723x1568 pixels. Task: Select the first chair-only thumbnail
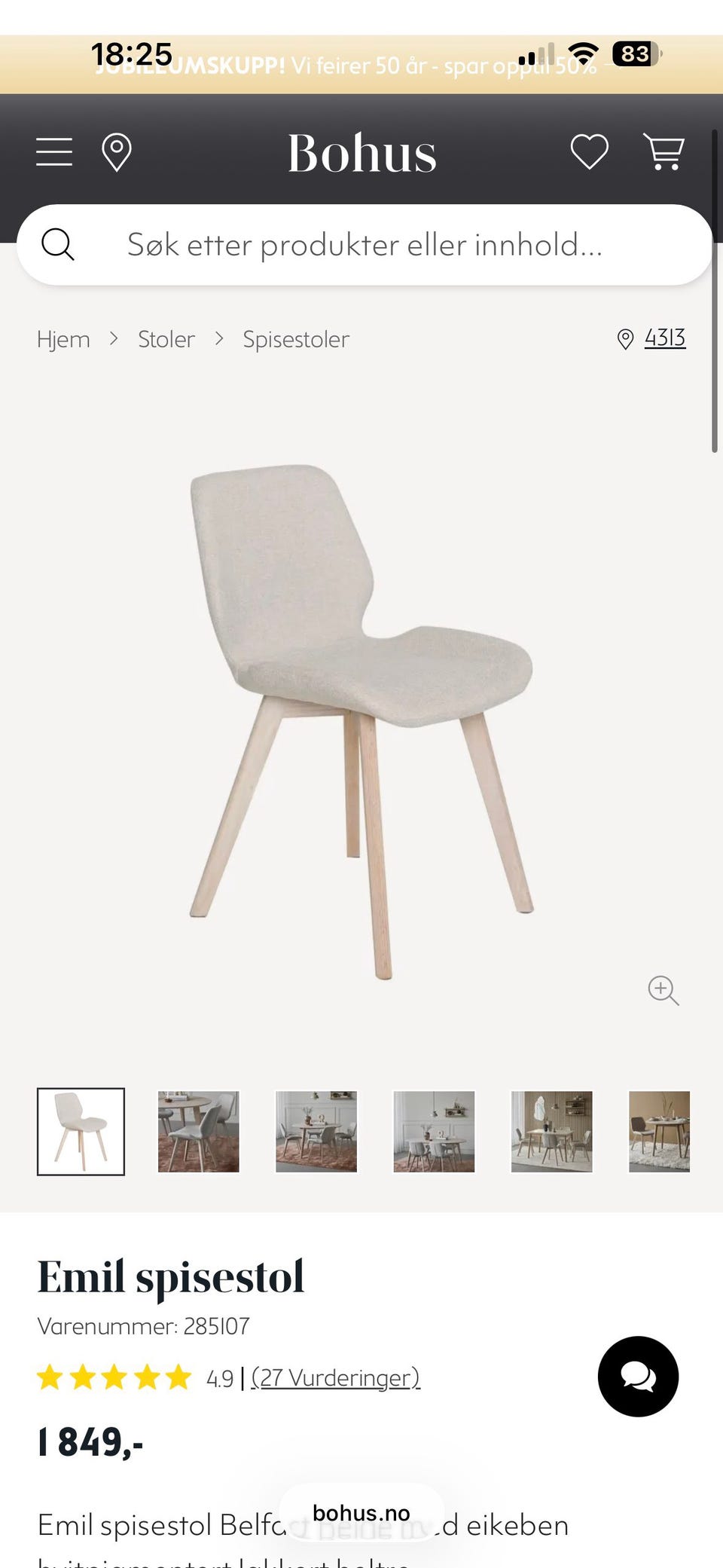click(x=81, y=1132)
